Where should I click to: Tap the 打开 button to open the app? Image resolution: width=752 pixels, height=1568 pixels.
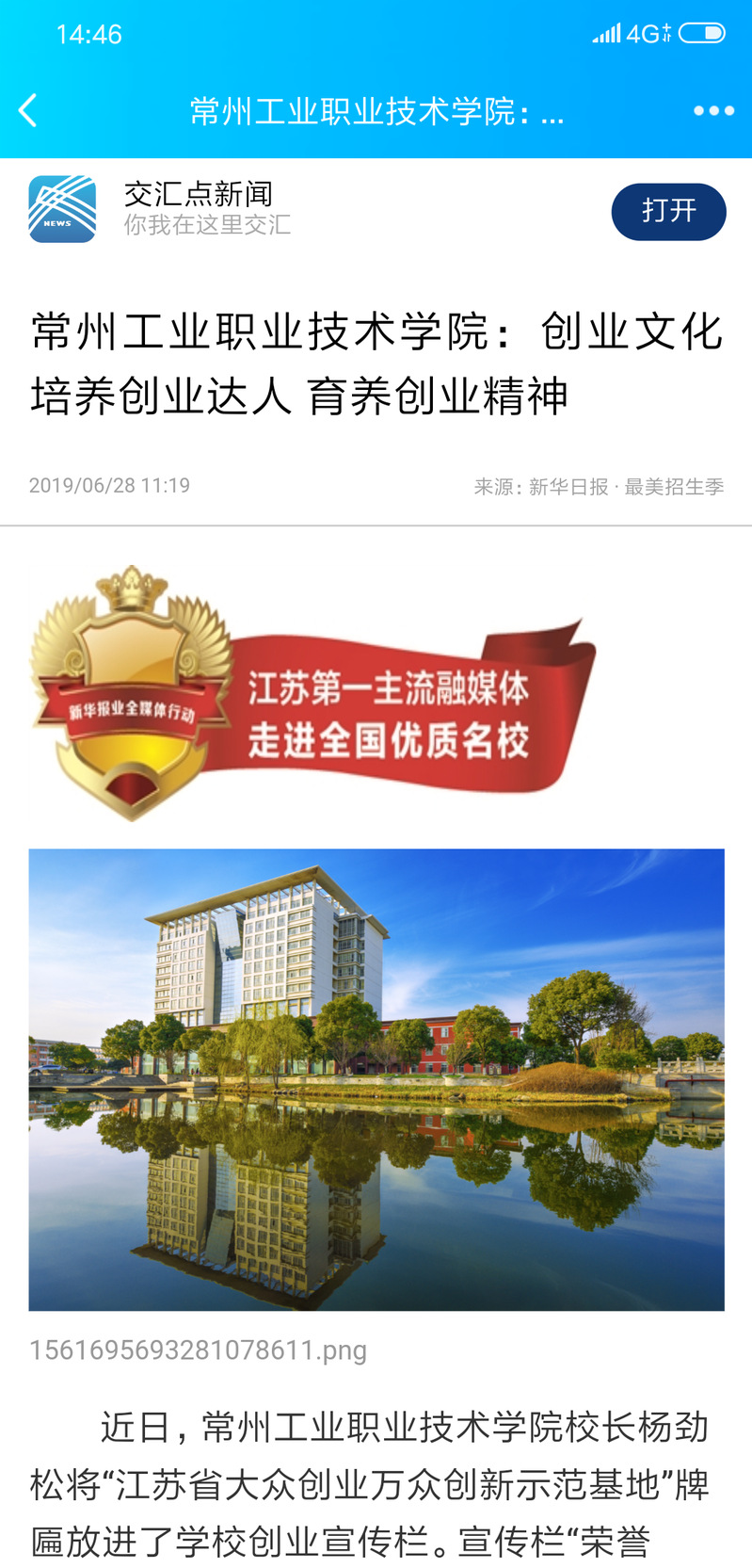pyautogui.click(x=668, y=211)
